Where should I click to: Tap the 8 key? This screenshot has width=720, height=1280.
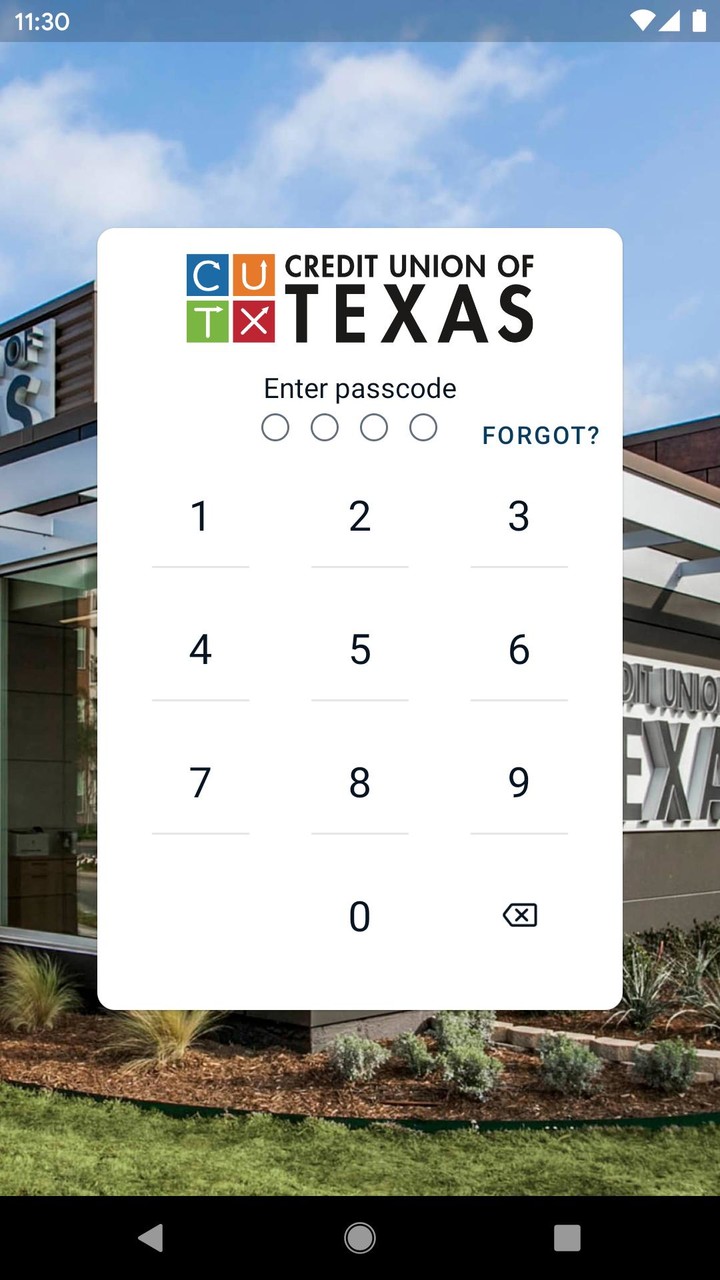(360, 783)
